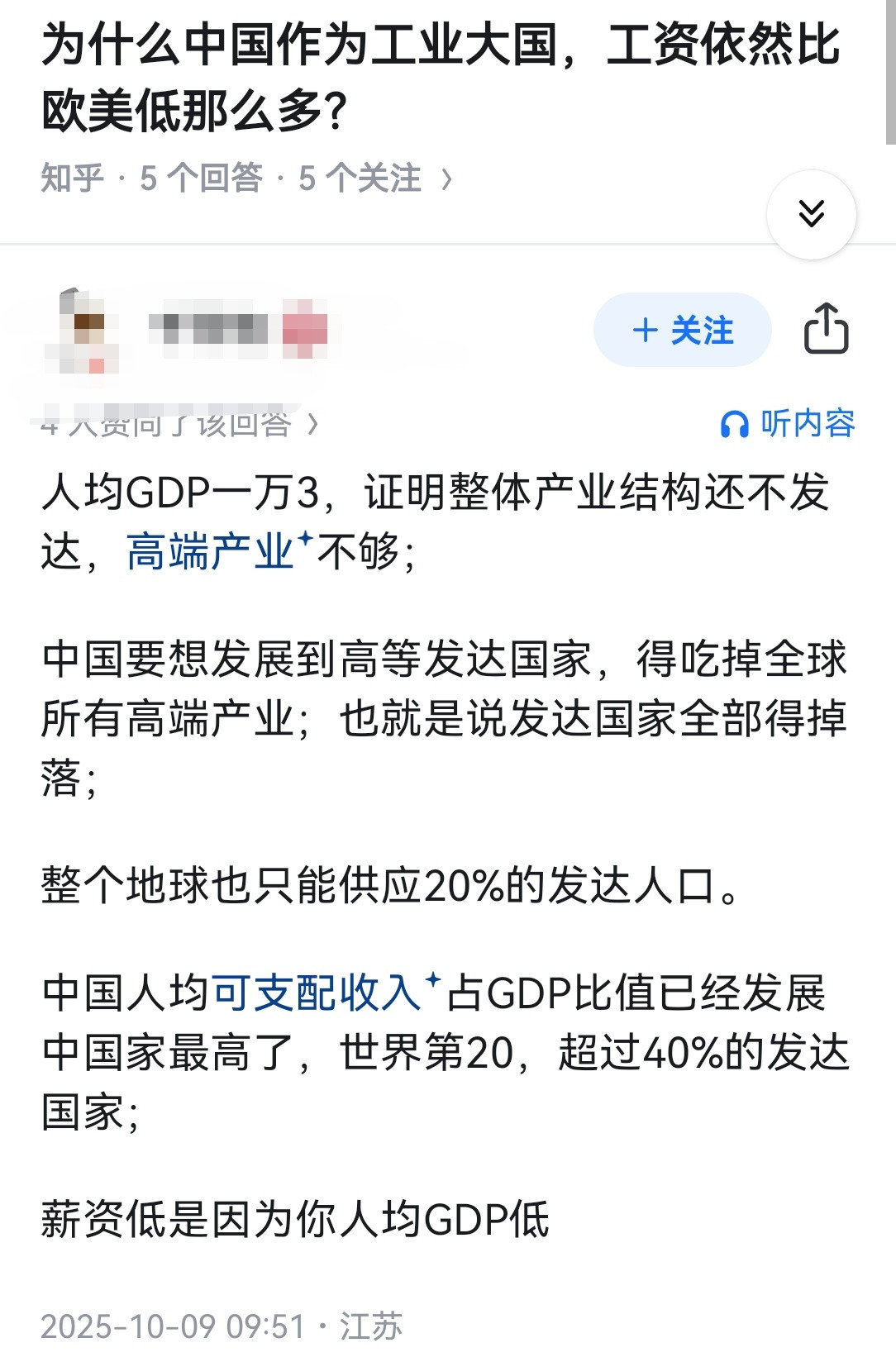Open the 高端产业 keyword link

click(212, 551)
